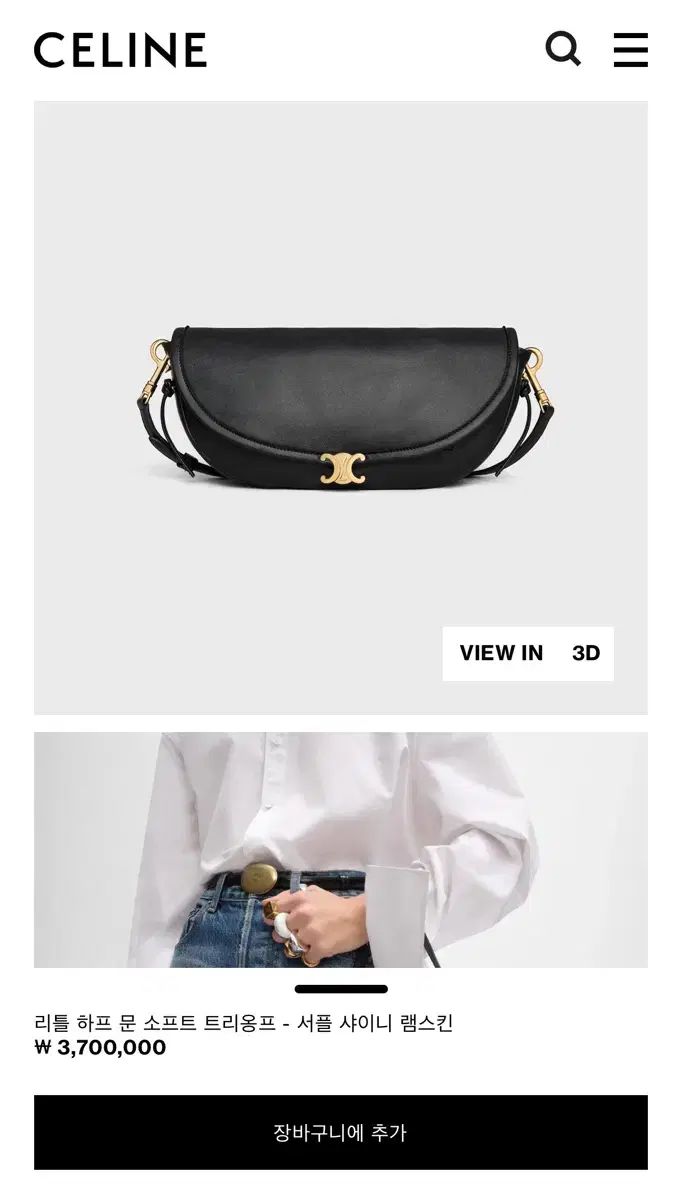
Task: Open the black half moon bag image
Action: pos(341,408)
